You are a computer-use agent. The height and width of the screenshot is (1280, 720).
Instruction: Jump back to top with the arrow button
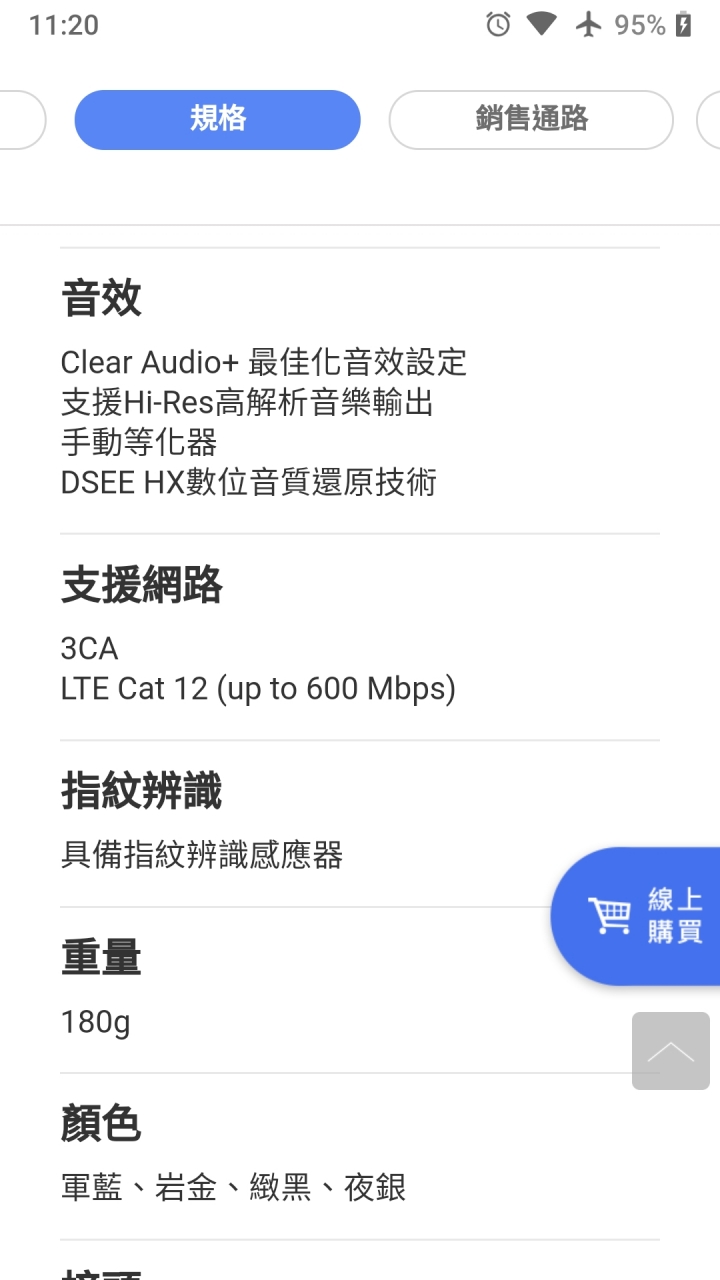click(x=671, y=1051)
